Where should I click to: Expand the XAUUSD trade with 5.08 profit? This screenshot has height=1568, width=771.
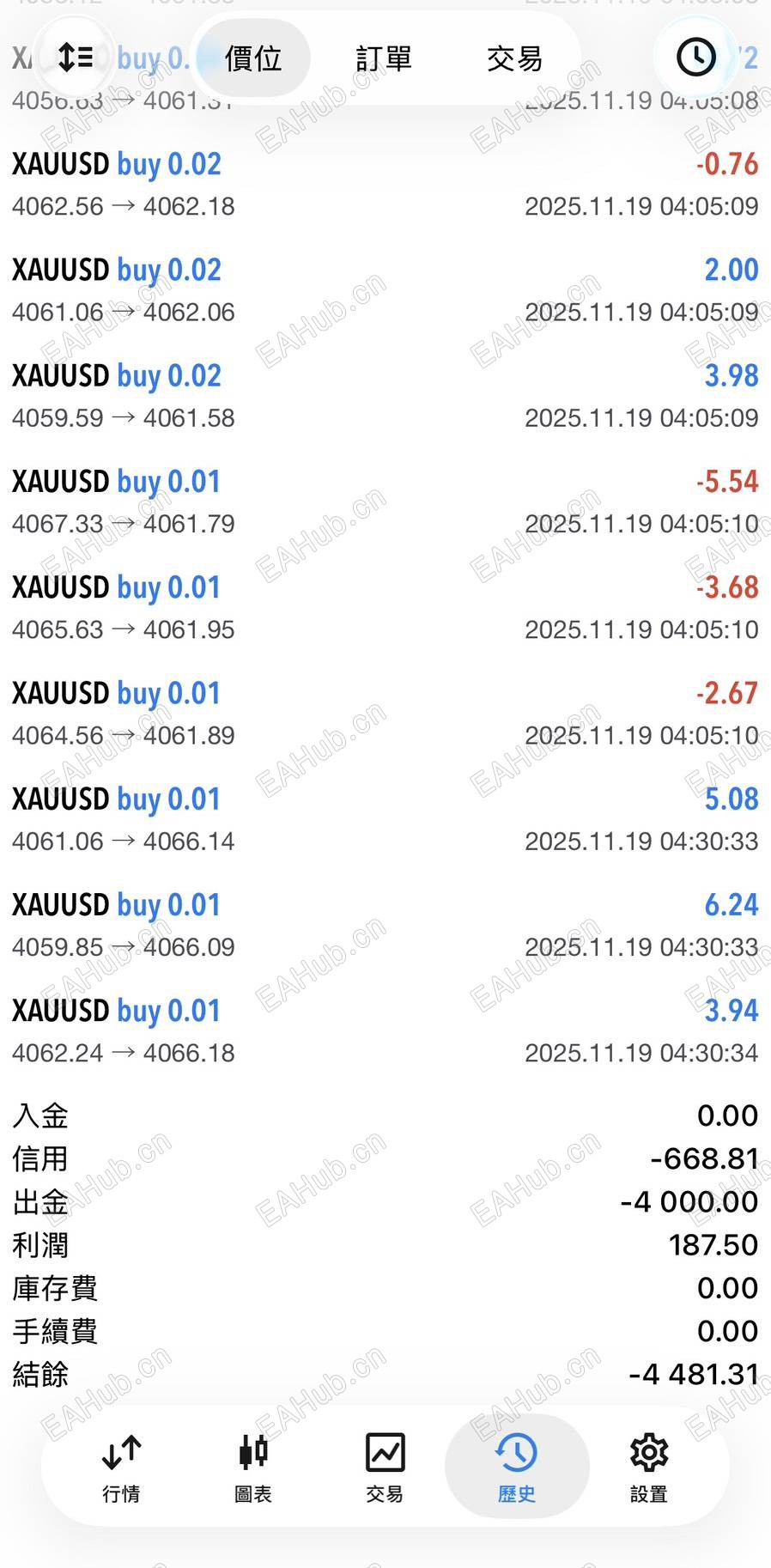pos(385,819)
